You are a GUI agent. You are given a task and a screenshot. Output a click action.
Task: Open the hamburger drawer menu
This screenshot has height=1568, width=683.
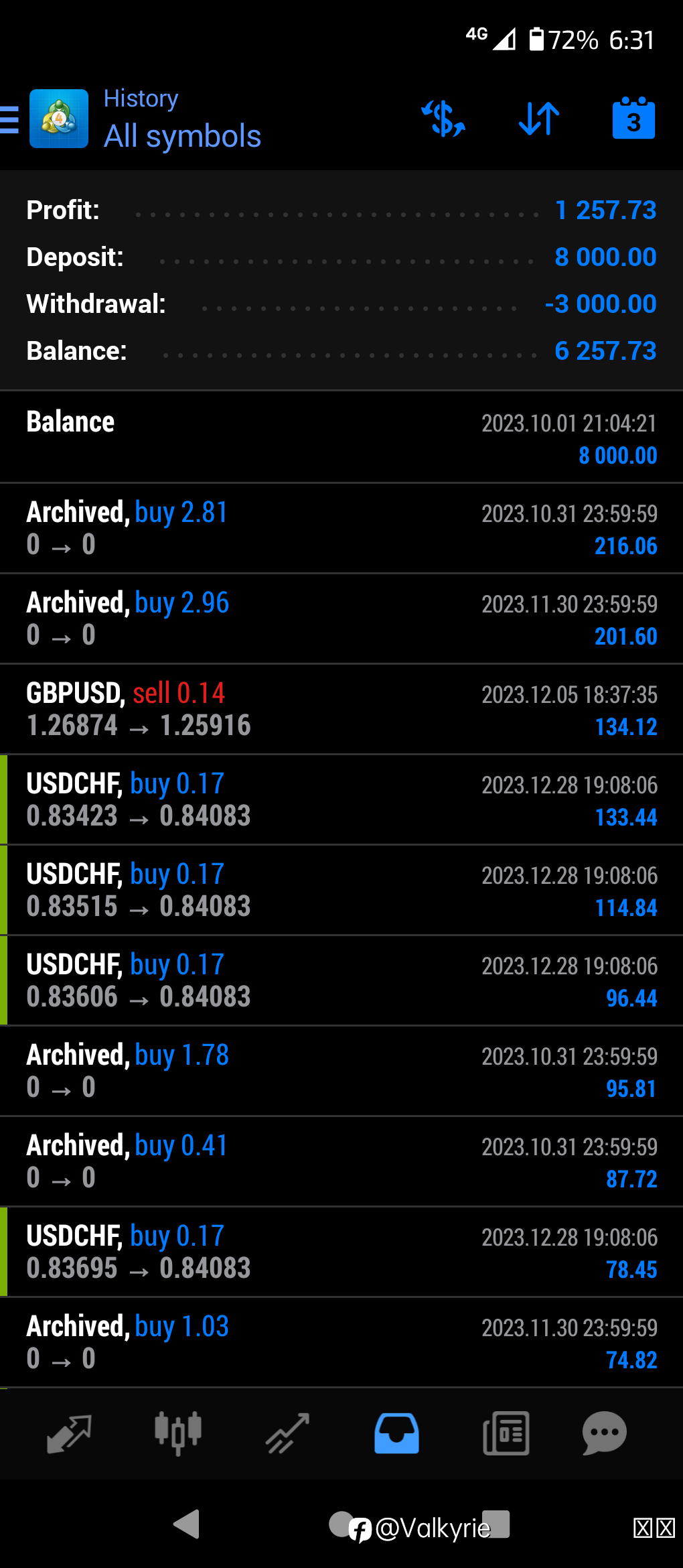tap(9, 120)
